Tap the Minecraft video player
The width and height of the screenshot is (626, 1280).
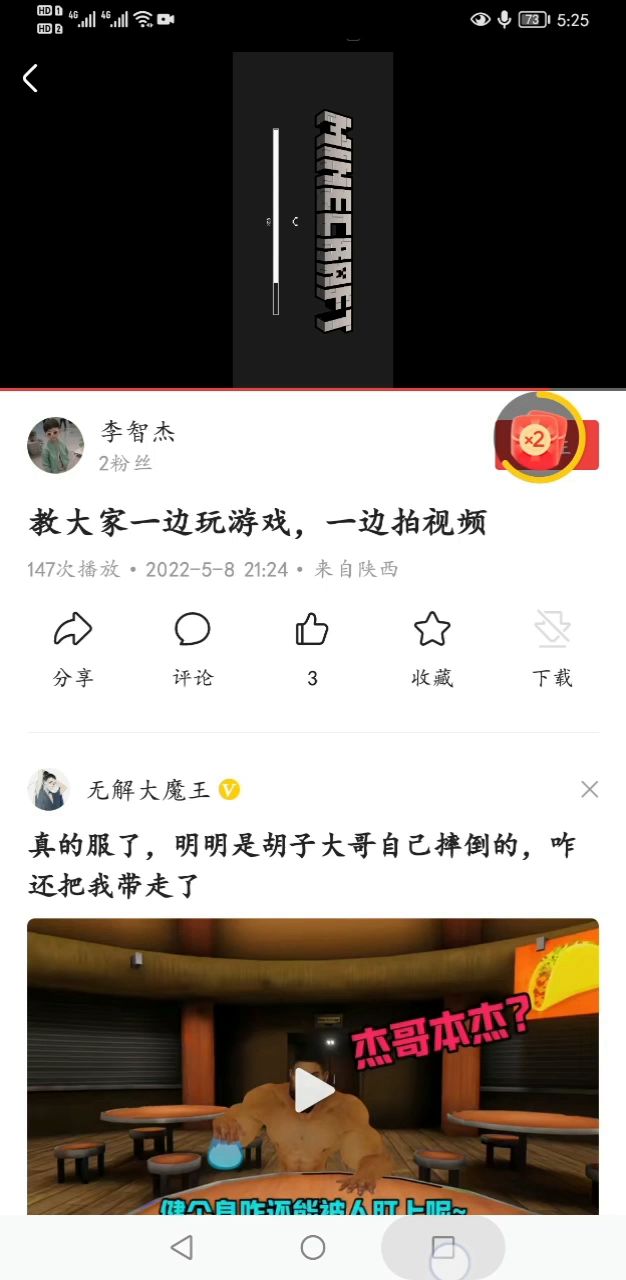313,220
